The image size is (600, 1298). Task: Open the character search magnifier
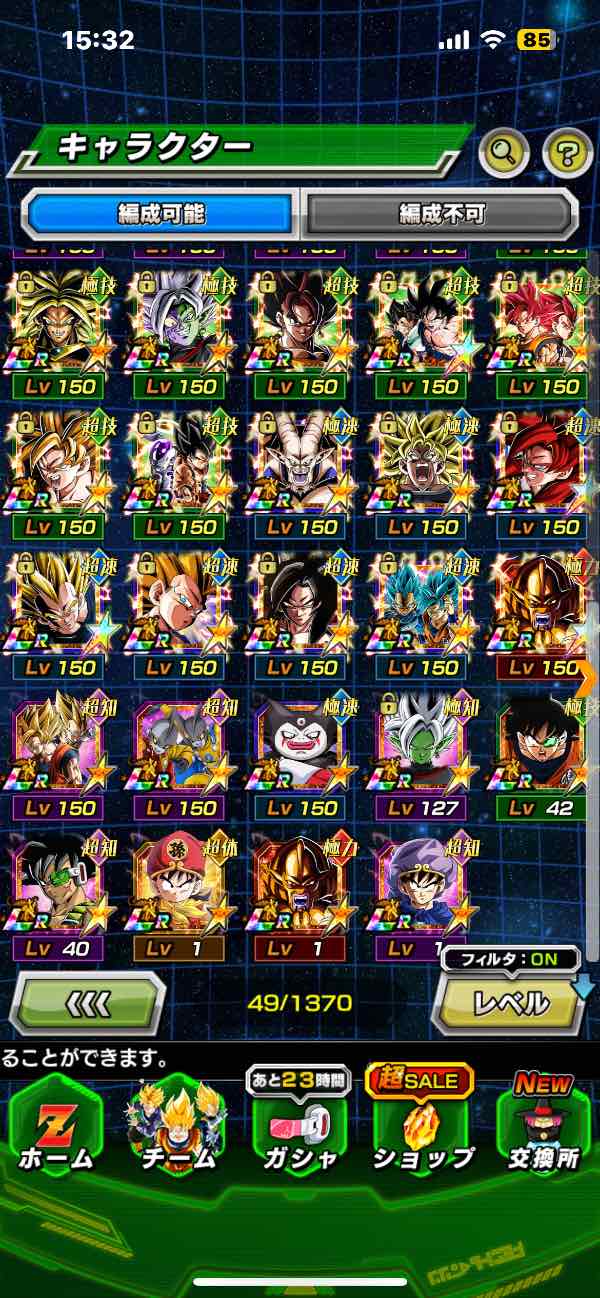[505, 152]
